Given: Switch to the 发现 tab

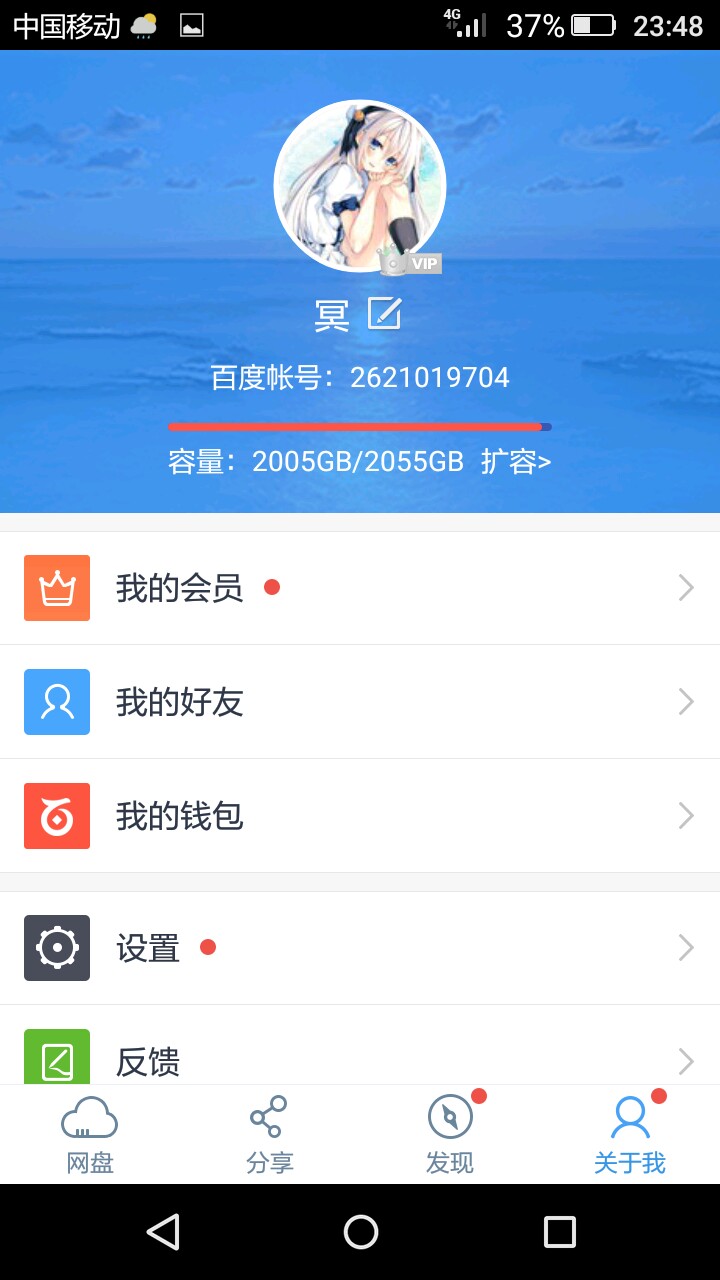Looking at the screenshot, I should point(450,1135).
